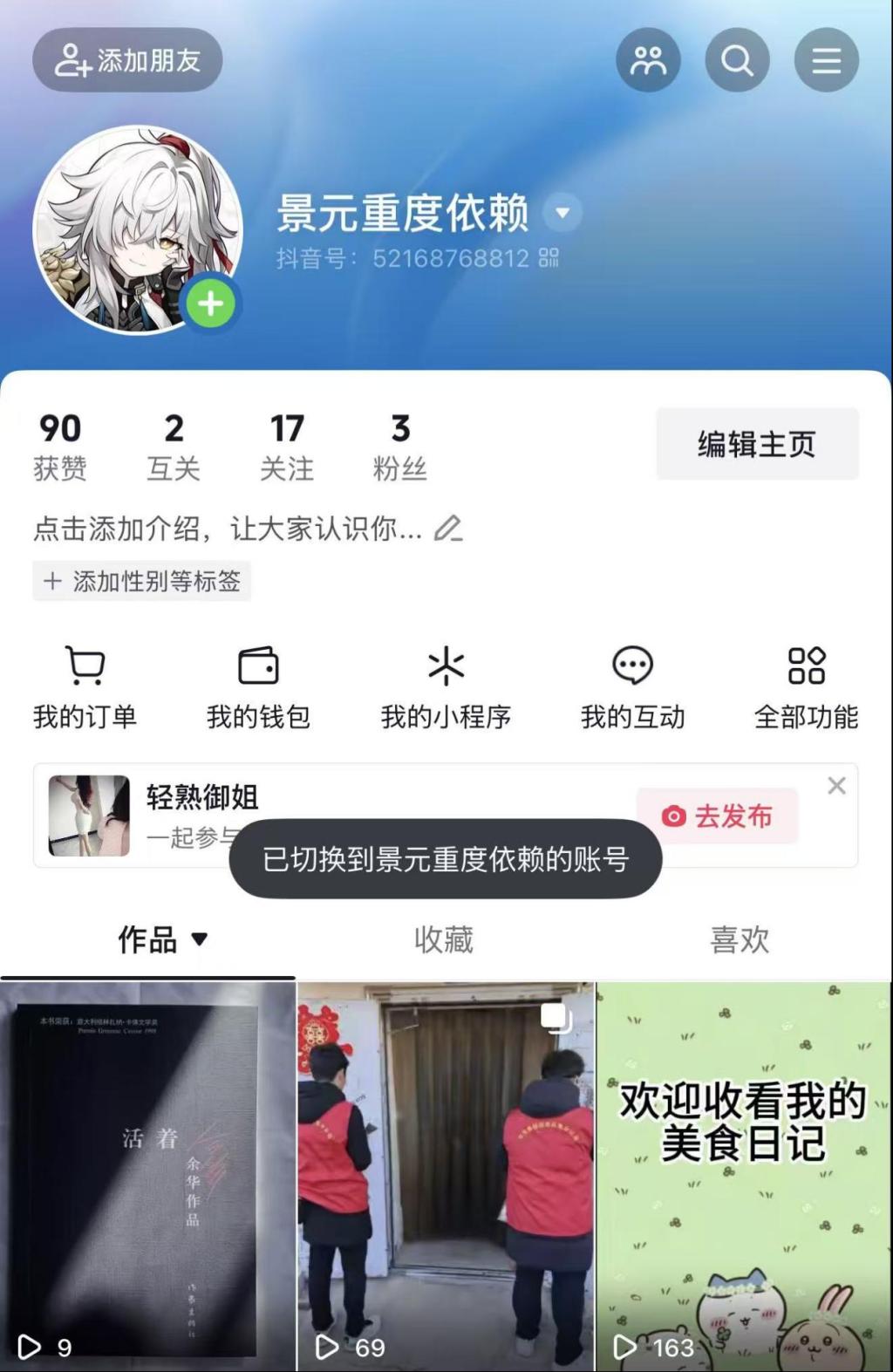Tap 编辑主页 to edit the profile

pyautogui.click(x=757, y=444)
